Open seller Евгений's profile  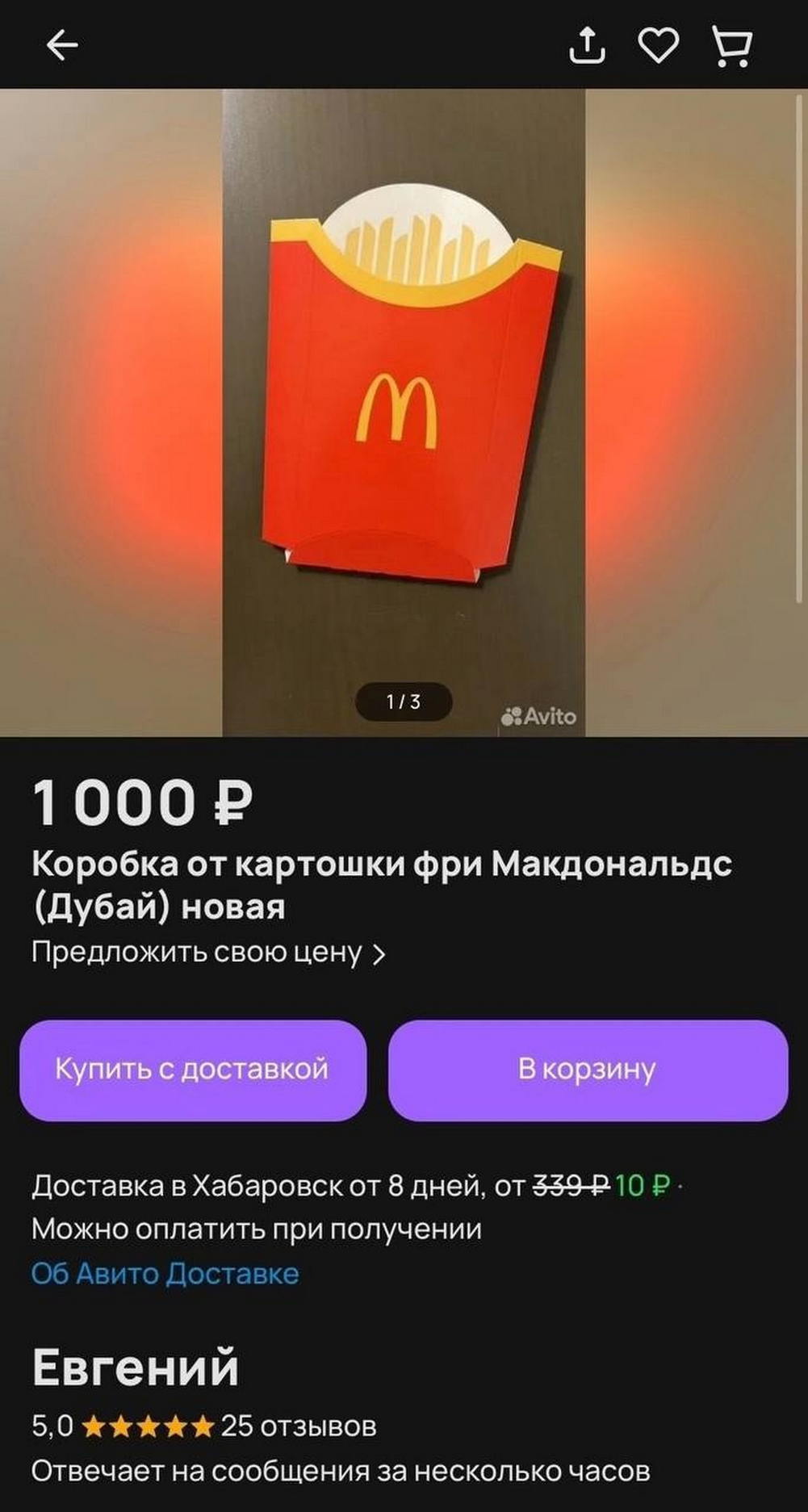pyautogui.click(x=136, y=1368)
